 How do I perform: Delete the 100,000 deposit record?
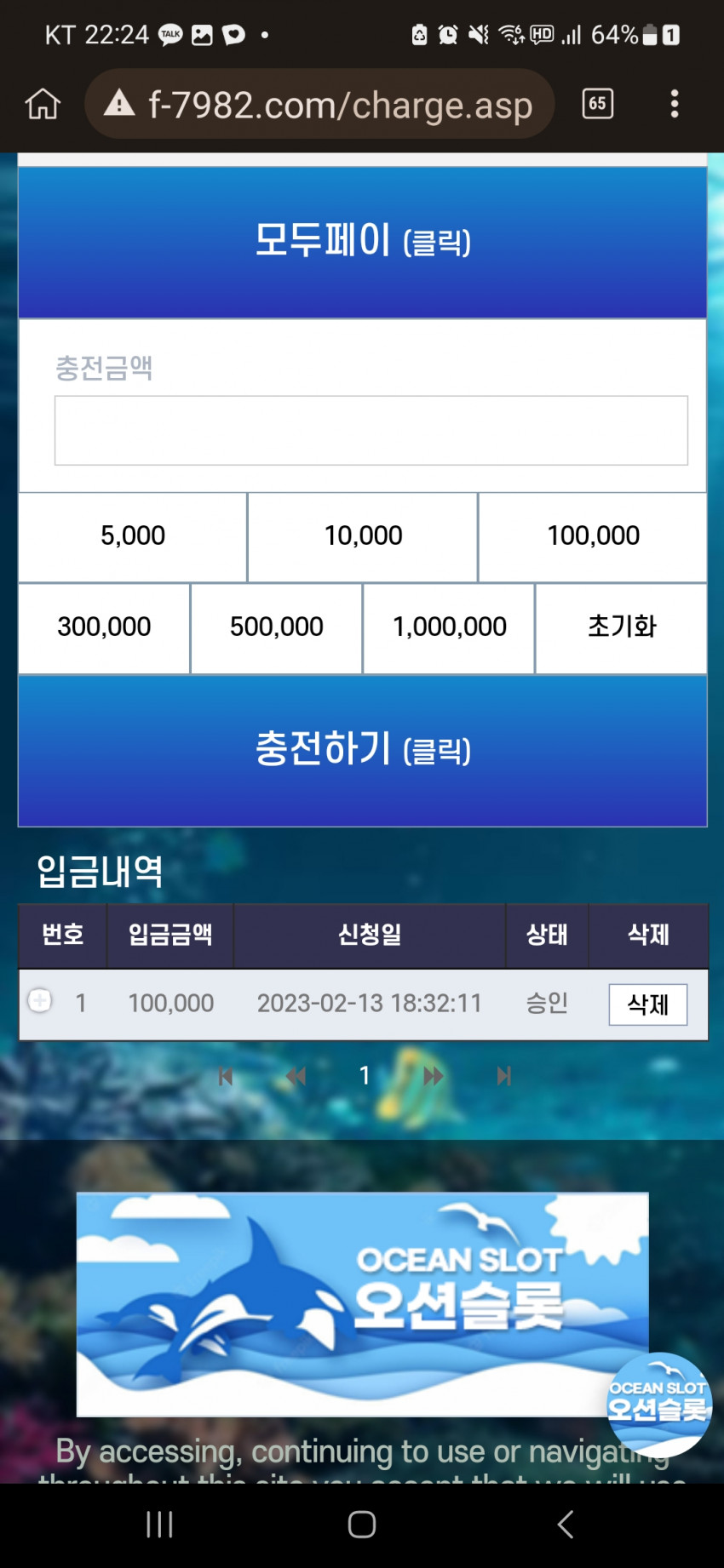coord(647,1004)
